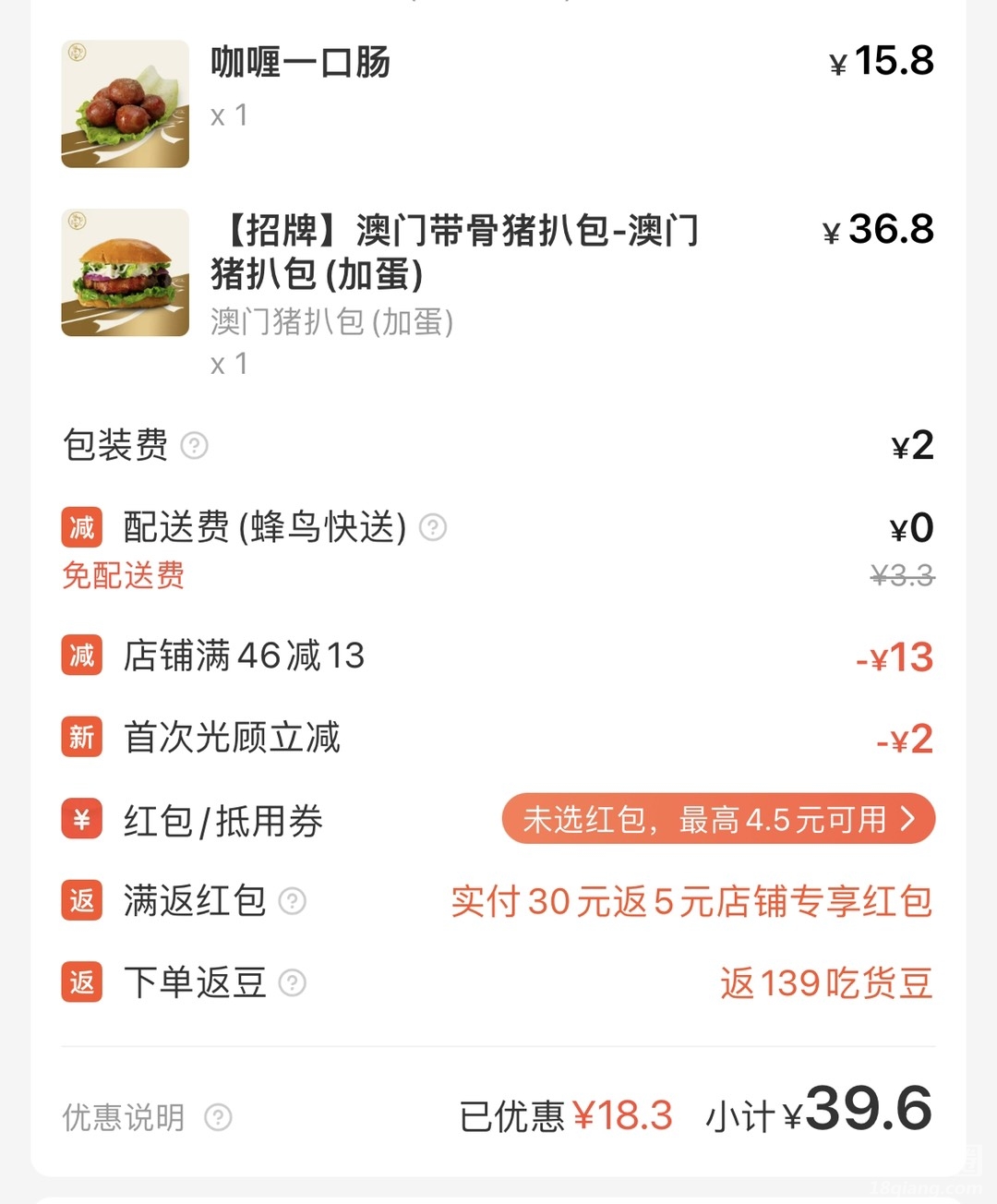Open the 咖喱一口肠 product image
The width and height of the screenshot is (997, 1204).
point(126,104)
